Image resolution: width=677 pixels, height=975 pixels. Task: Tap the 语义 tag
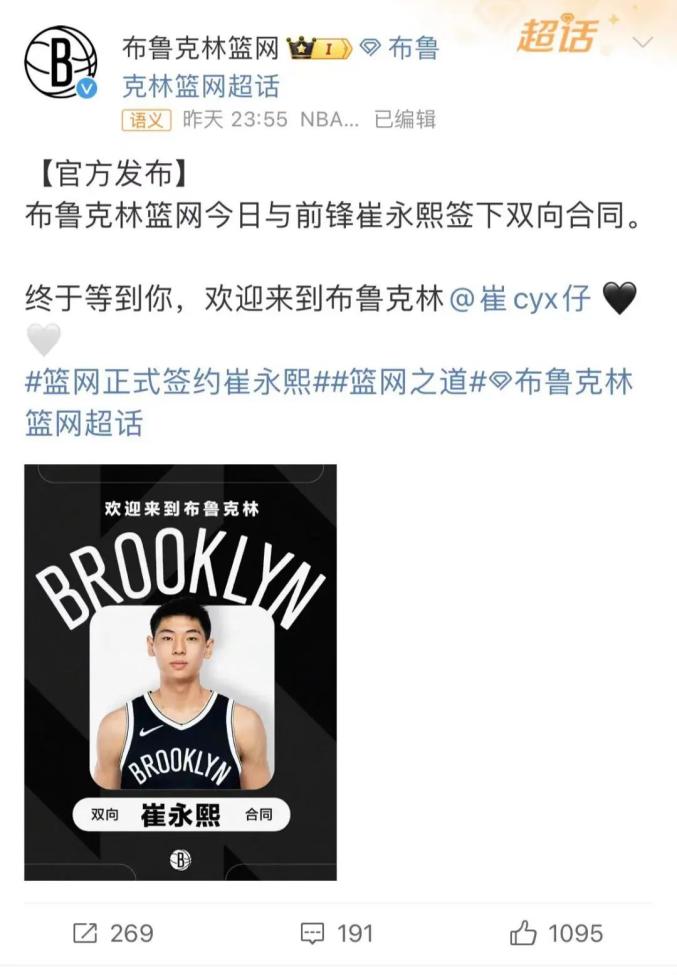pyautogui.click(x=146, y=120)
